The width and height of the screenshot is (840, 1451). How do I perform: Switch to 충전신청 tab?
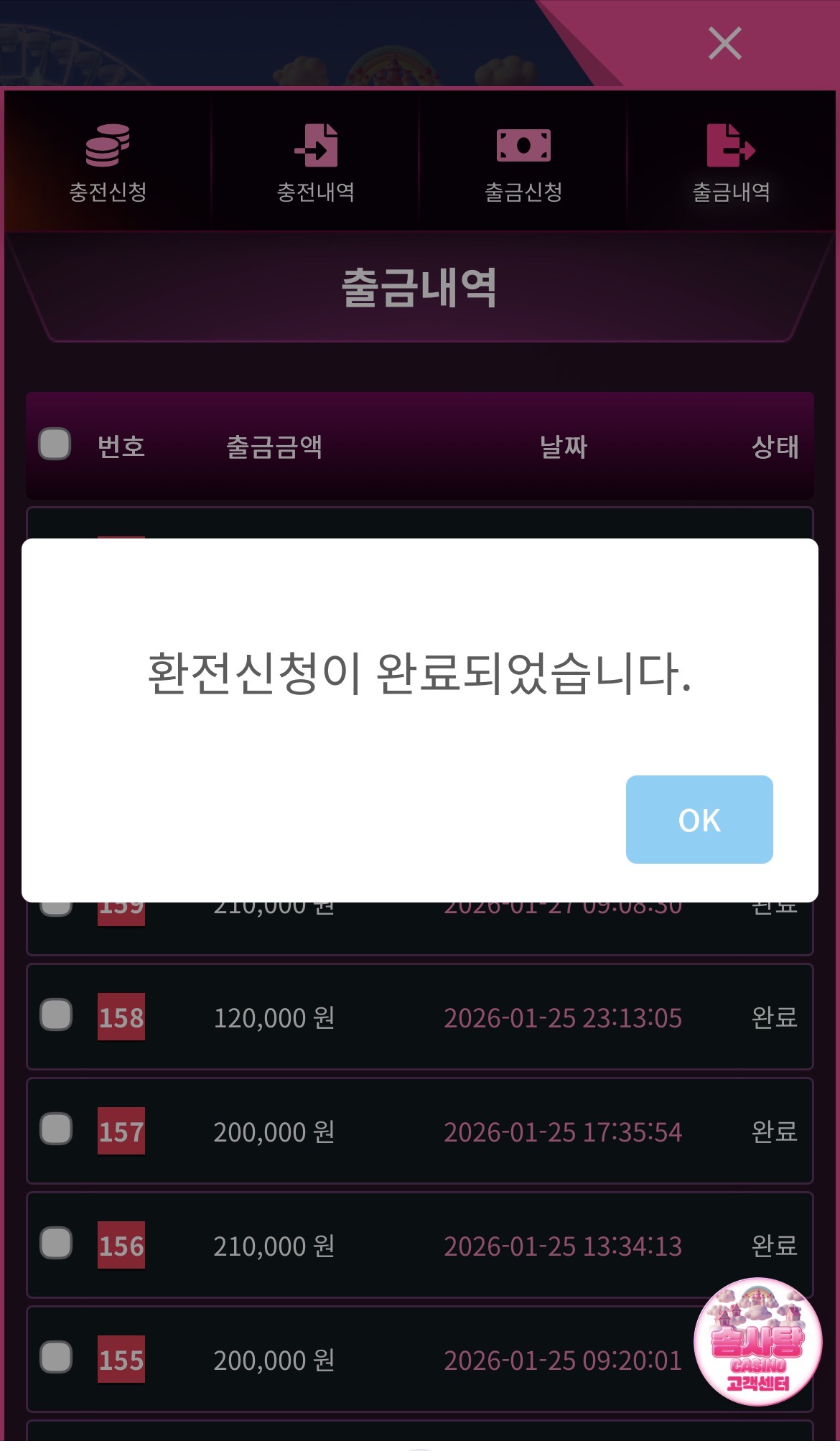click(108, 163)
